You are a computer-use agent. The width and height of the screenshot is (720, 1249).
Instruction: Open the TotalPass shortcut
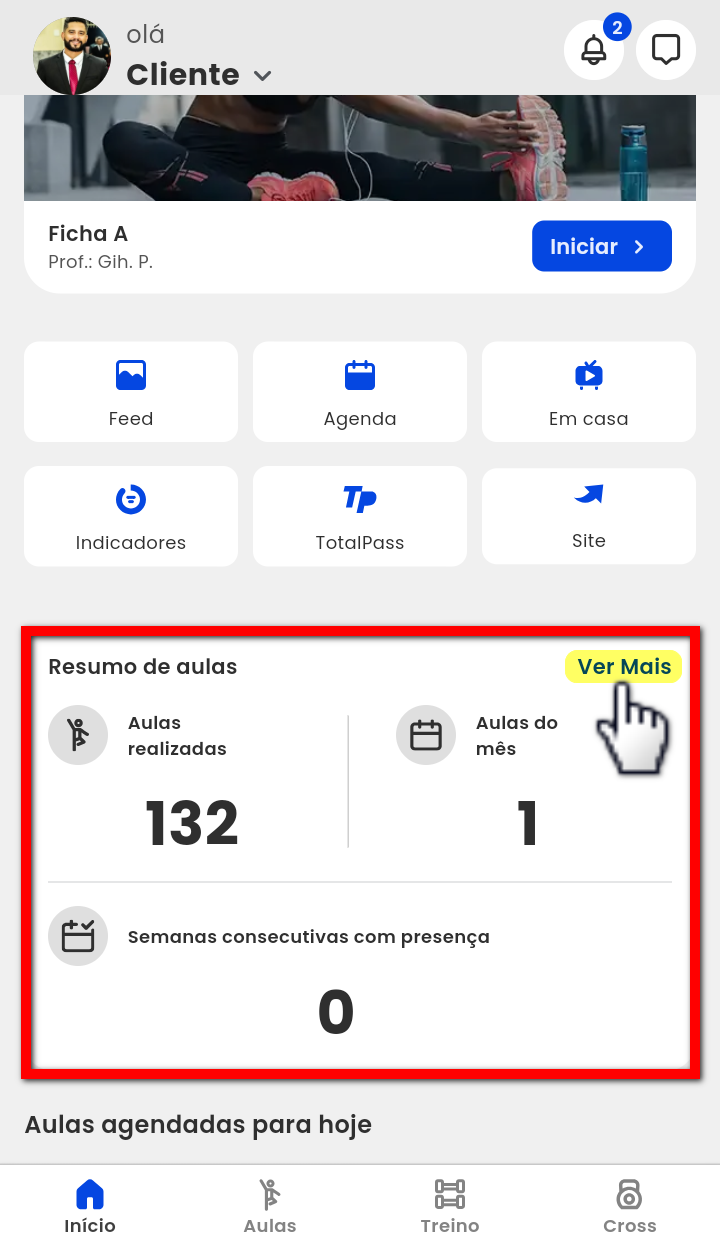360,516
